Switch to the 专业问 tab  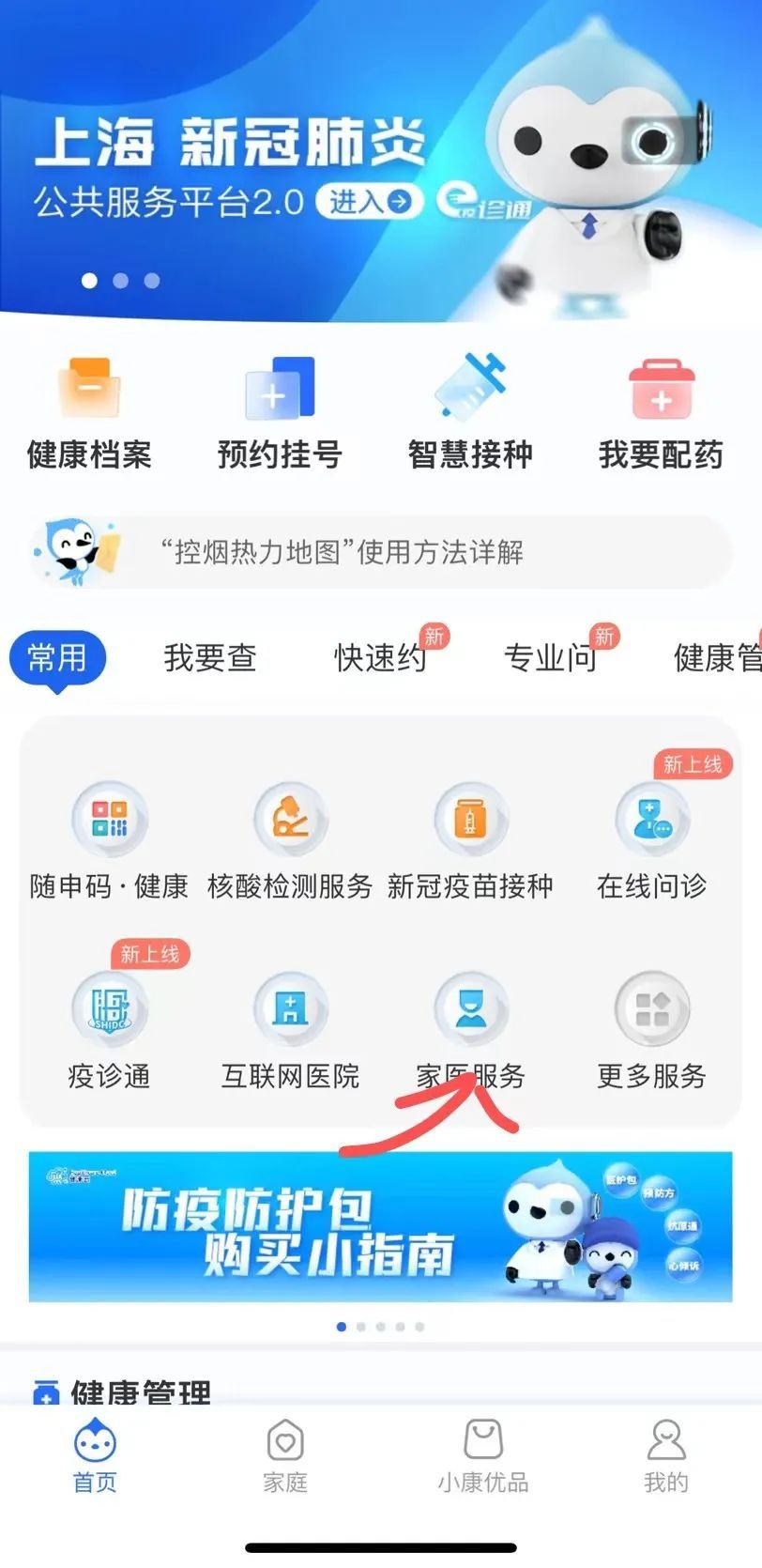[x=551, y=657]
